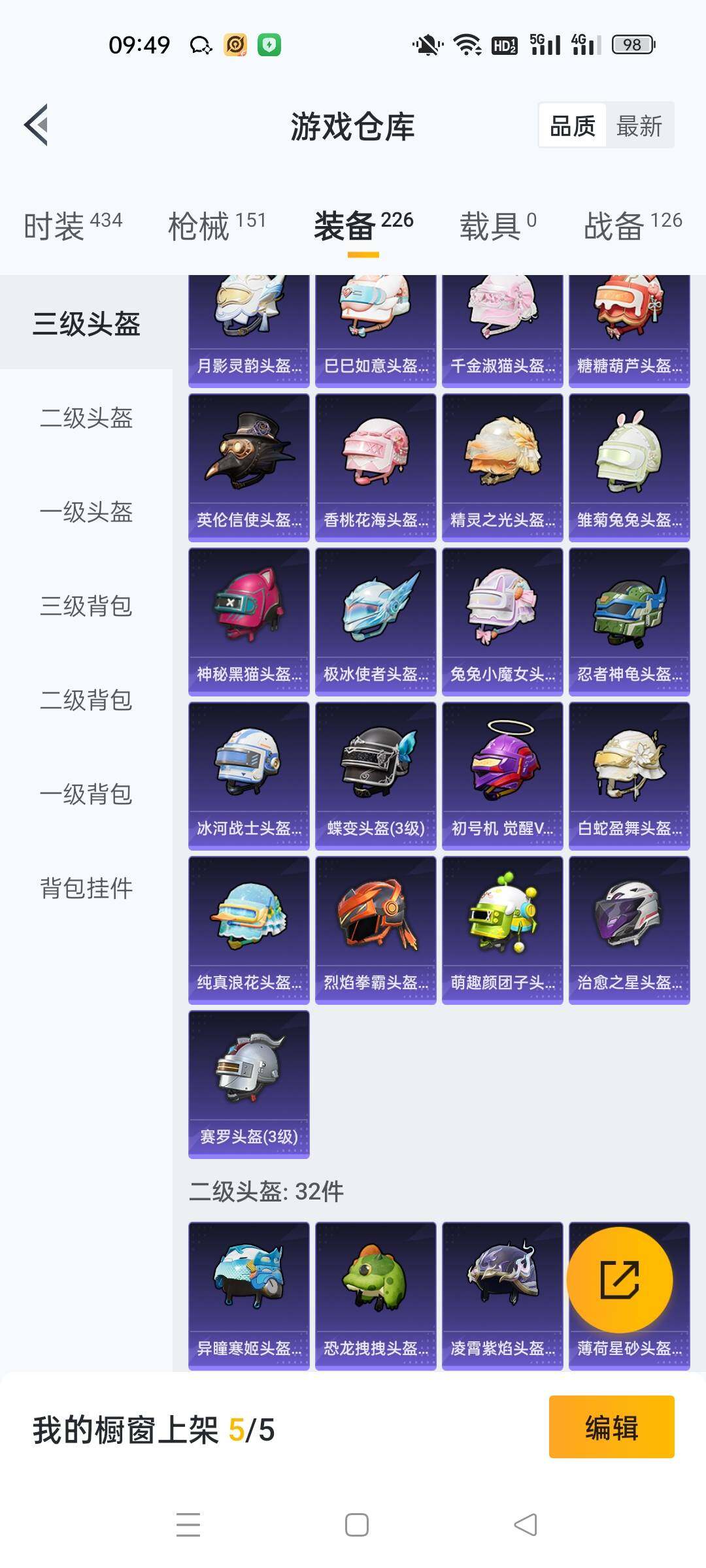Go back from the 游戏仓库 page
Image resolution: width=706 pixels, height=1568 pixels.
click(x=37, y=125)
